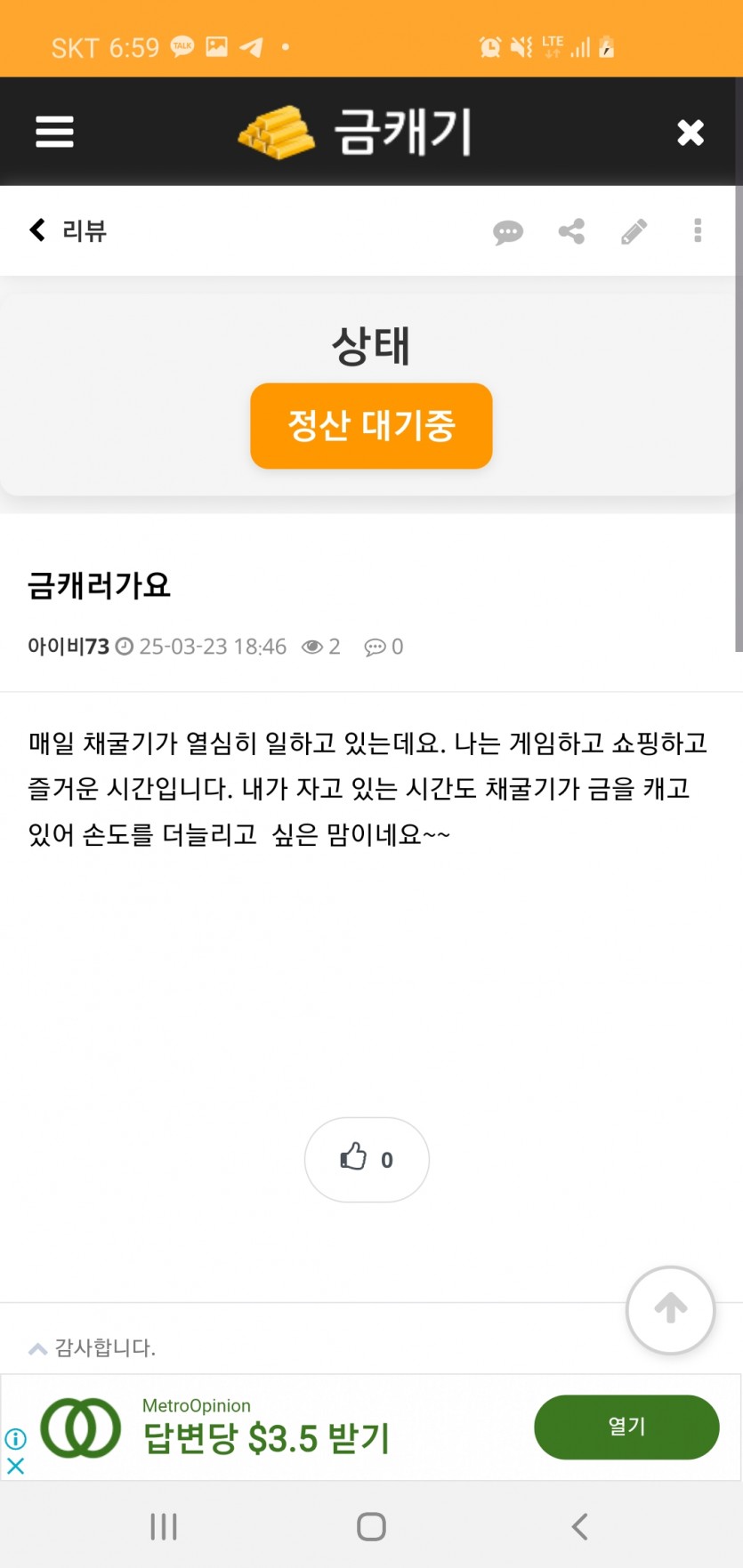The width and height of the screenshot is (743, 1568).
Task: Go back to the 리뷰 list
Action: click(68, 230)
